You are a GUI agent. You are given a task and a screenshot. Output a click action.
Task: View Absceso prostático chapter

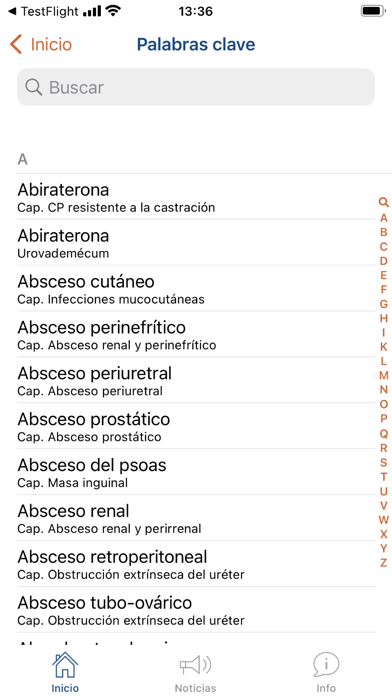pos(196,426)
